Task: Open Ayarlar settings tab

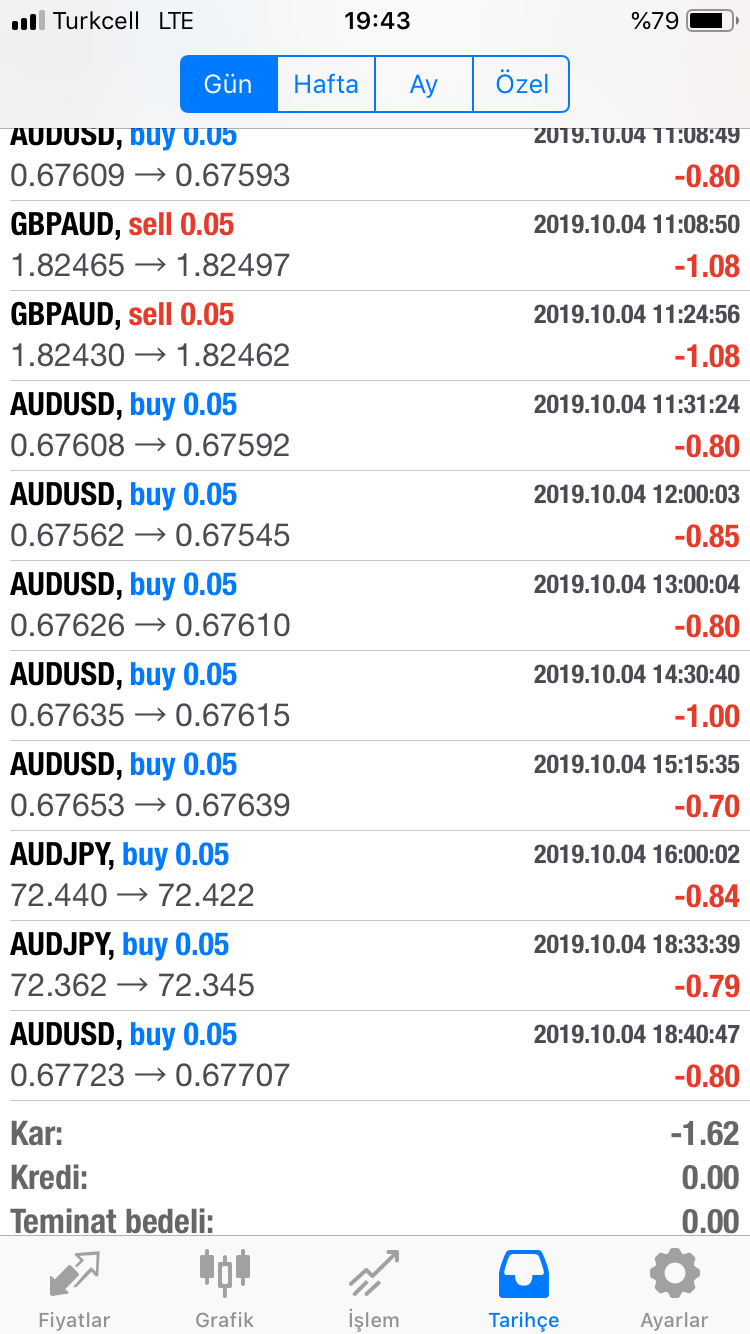Action: pos(674,1288)
